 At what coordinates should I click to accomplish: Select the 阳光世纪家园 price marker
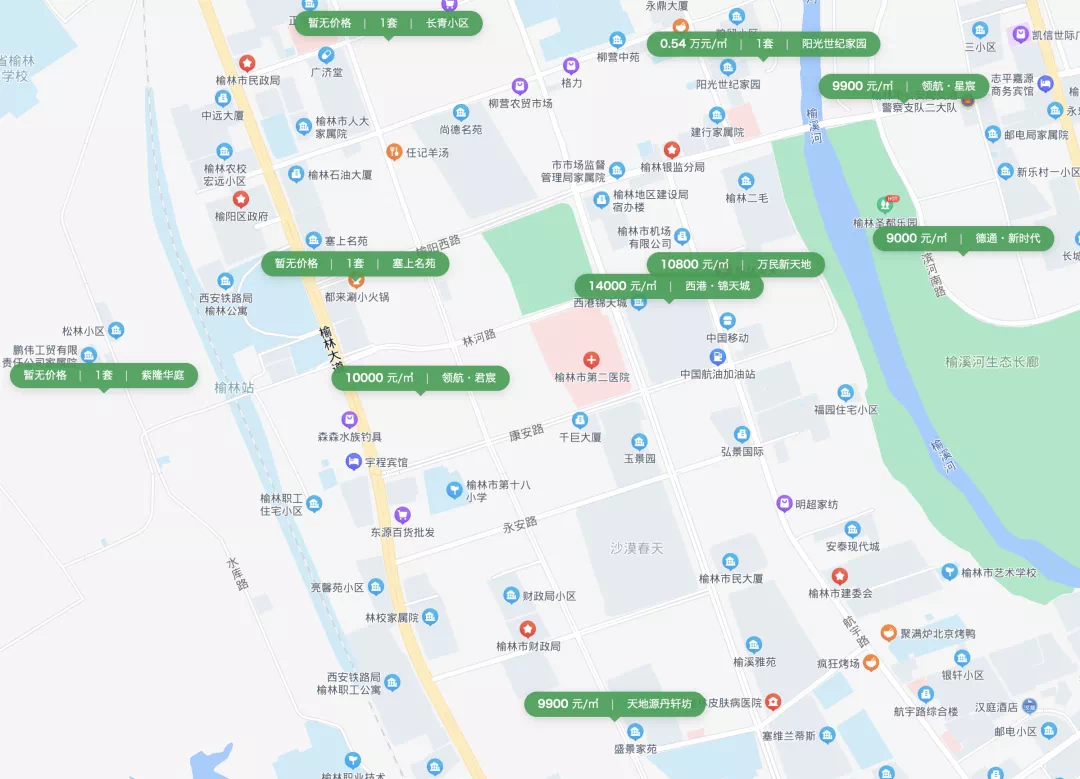point(764,44)
